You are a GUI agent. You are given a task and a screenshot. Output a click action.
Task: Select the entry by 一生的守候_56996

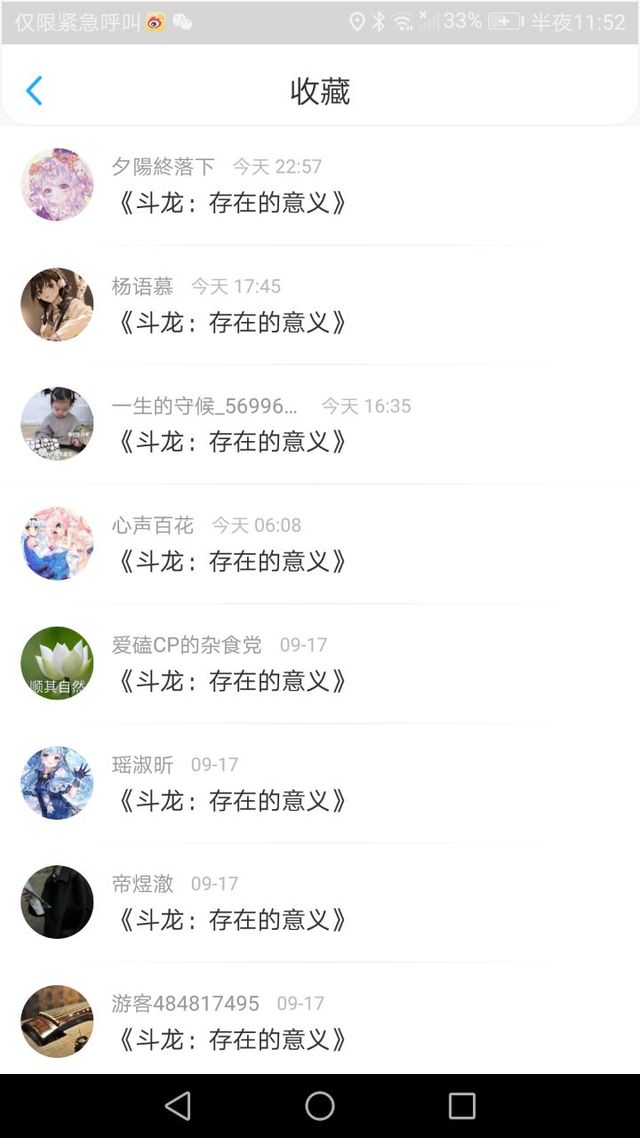(232, 441)
